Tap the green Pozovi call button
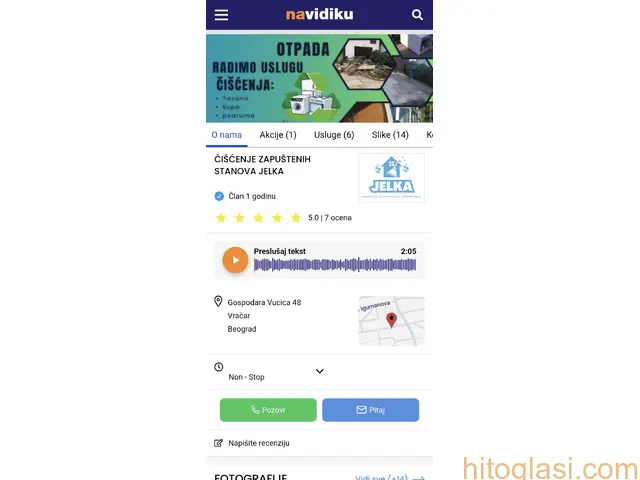Viewport: 640px width, 480px height. click(268, 410)
